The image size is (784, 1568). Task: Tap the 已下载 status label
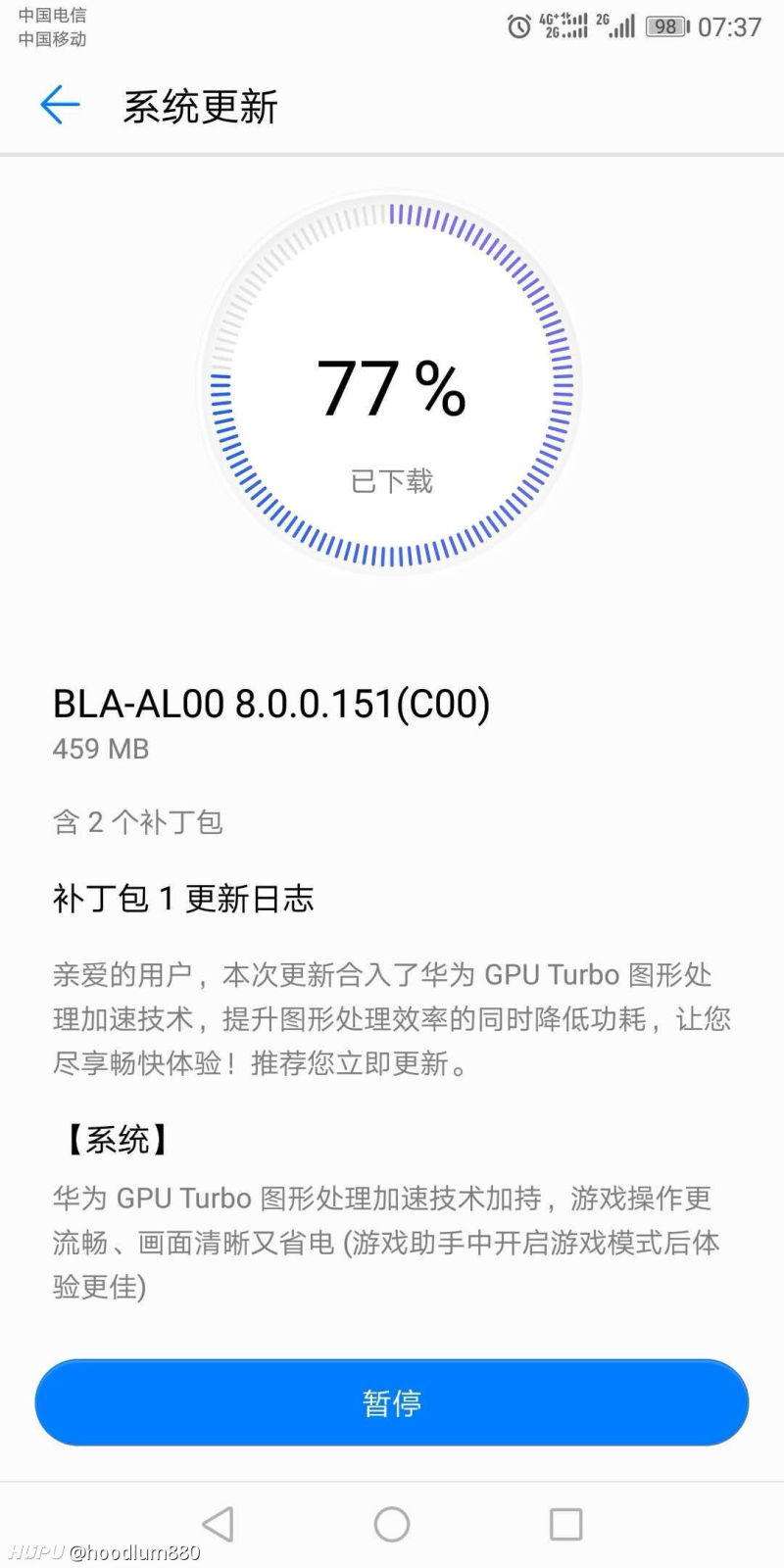click(391, 481)
